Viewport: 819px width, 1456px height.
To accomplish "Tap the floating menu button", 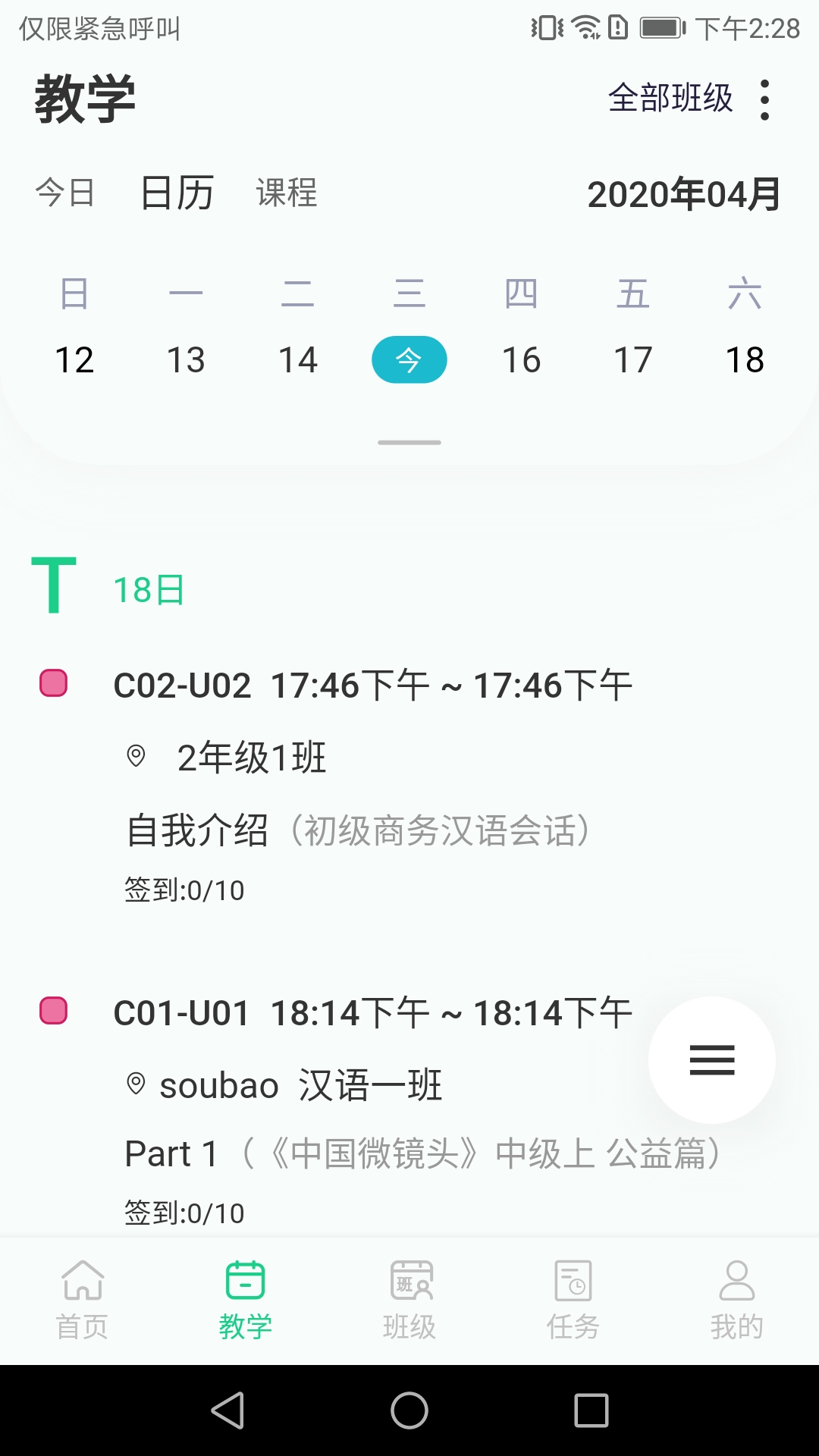I will [711, 1059].
